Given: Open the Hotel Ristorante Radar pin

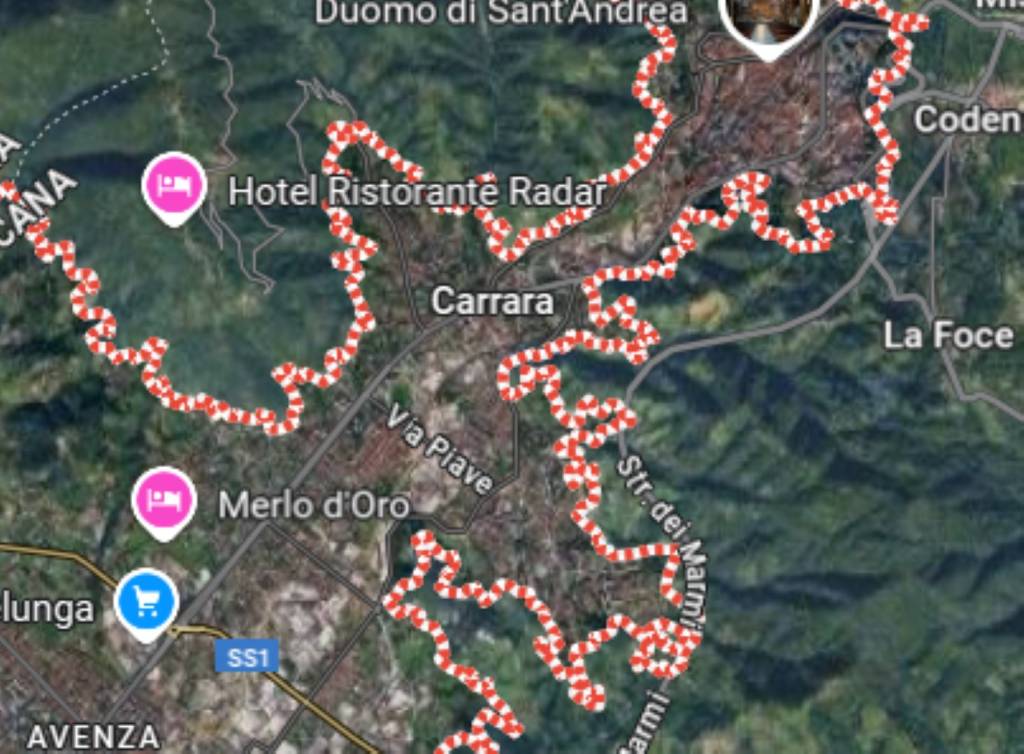Looking at the screenshot, I should [174, 185].
